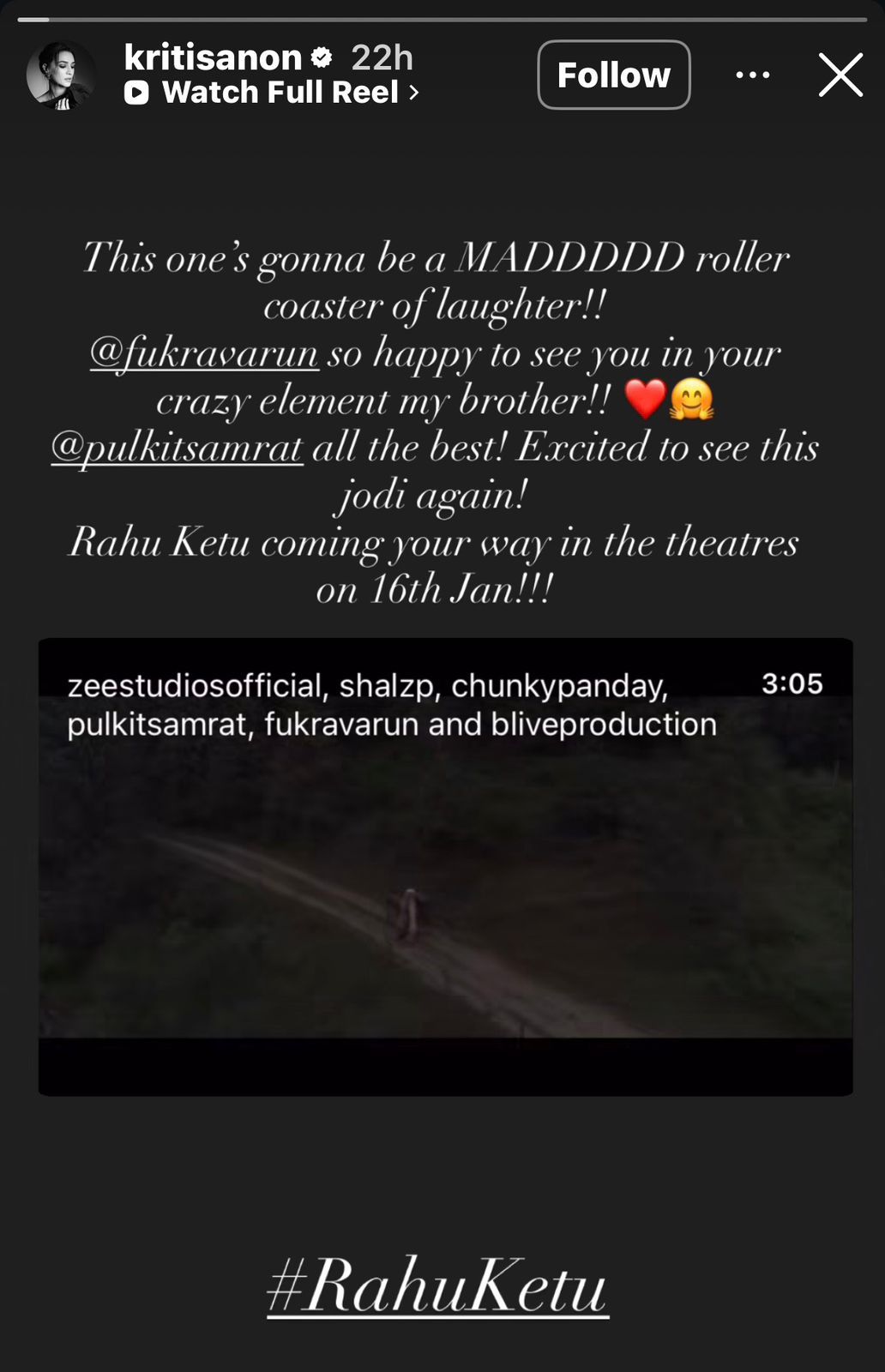Open the @pulkitsamrat mention
Image resolution: width=885 pixels, height=1372 pixels.
click(x=177, y=448)
